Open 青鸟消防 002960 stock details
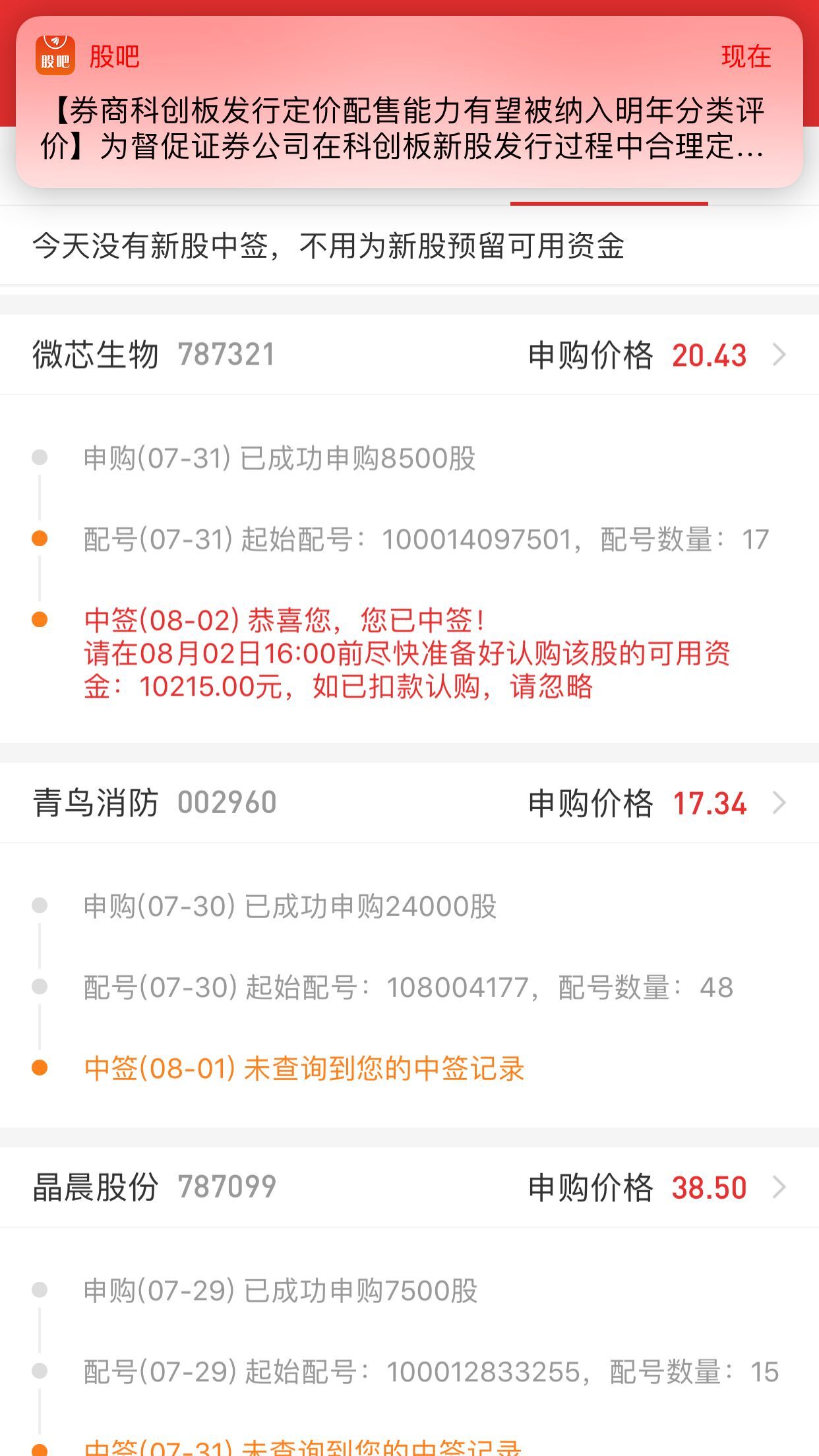Screen dimensions: 819x1456 409,803
